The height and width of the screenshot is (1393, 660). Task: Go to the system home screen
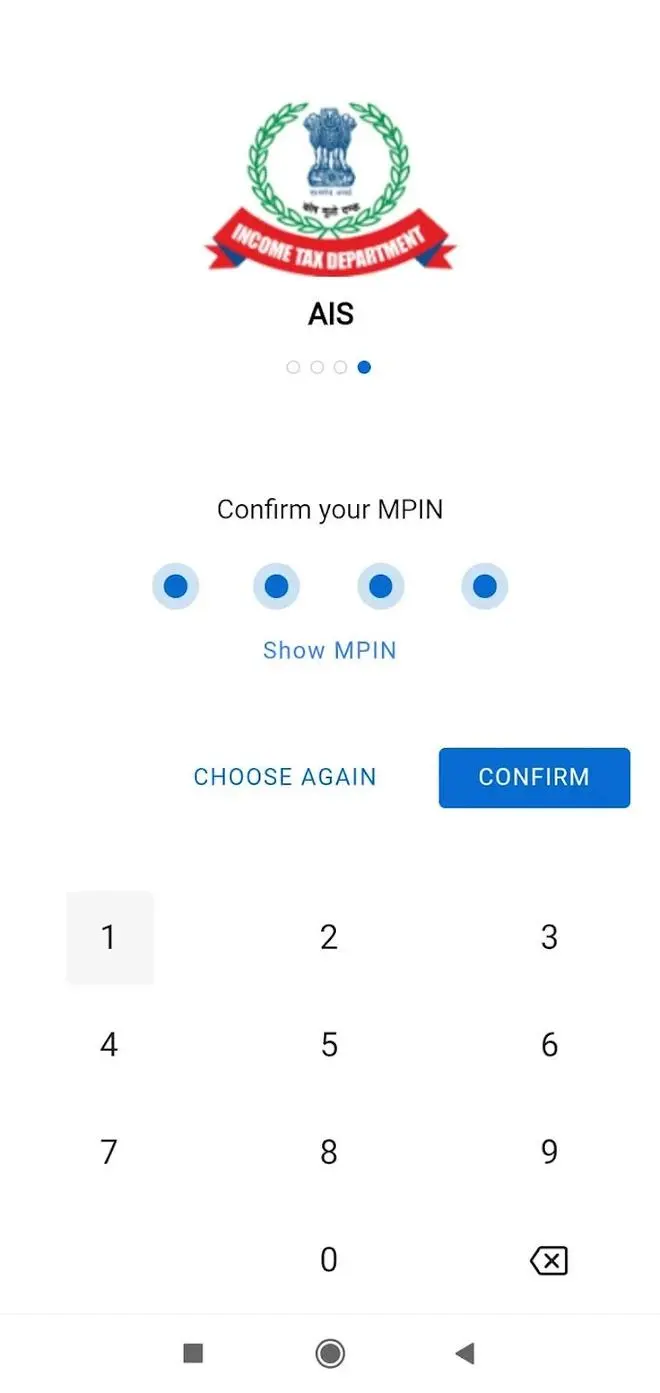(x=330, y=1354)
